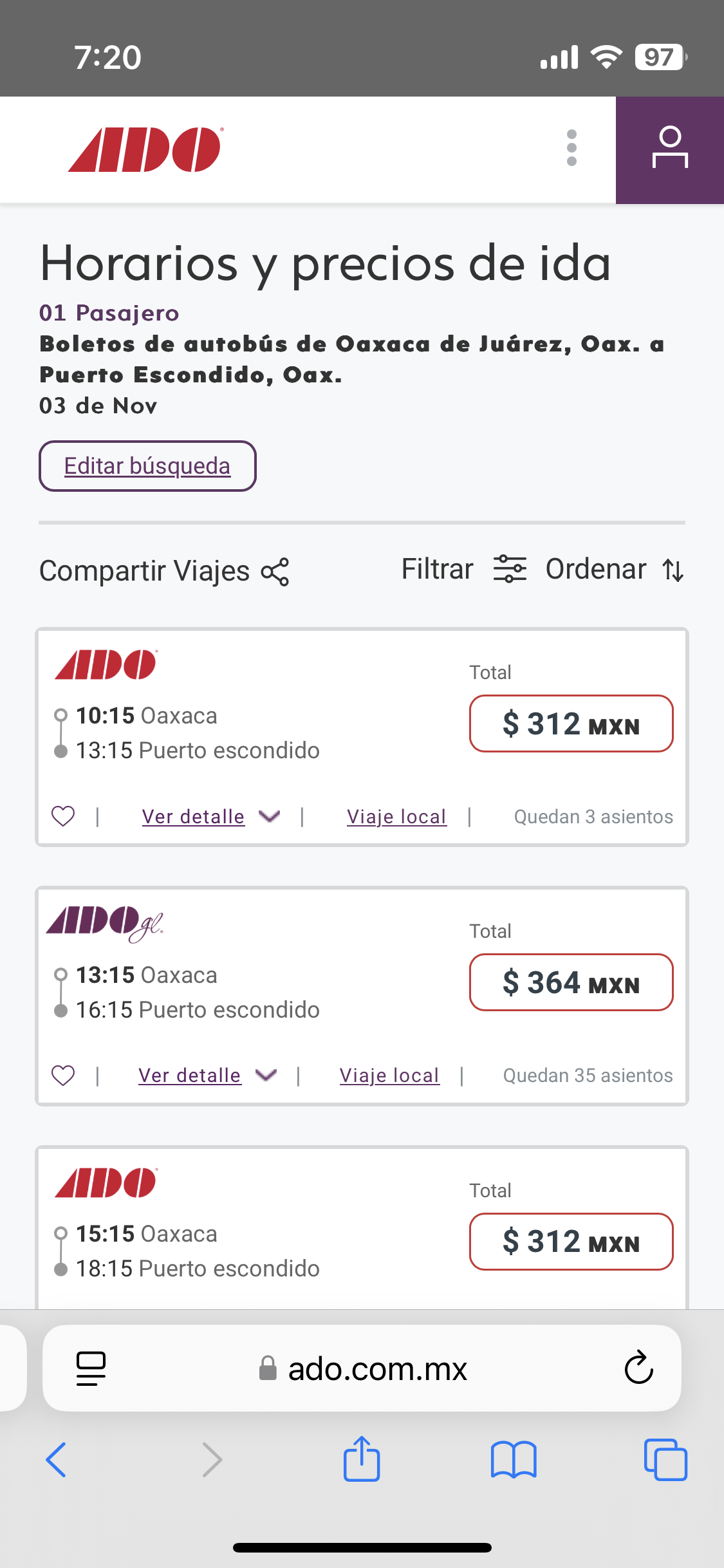
Task: Show open Safari tabs
Action: [x=665, y=1459]
